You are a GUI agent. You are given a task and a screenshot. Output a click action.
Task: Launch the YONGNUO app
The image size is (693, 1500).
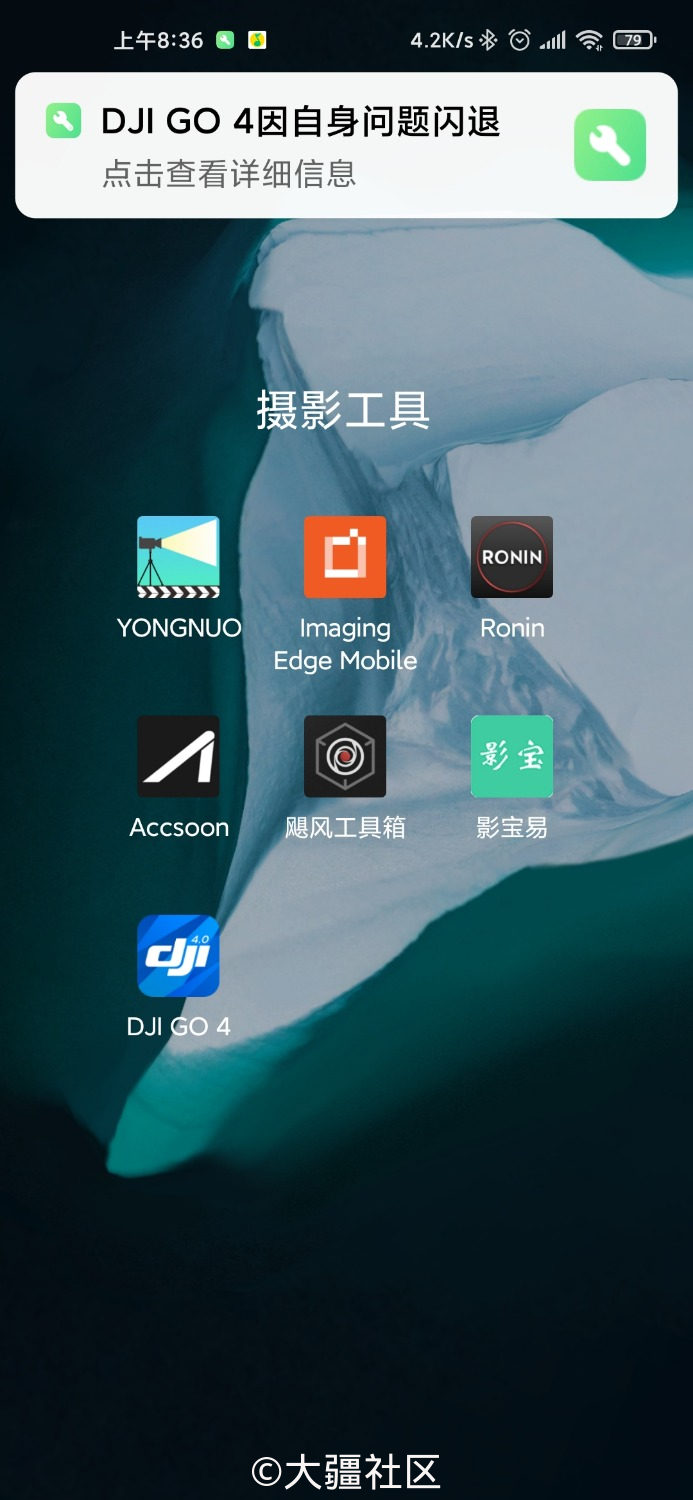coord(178,557)
